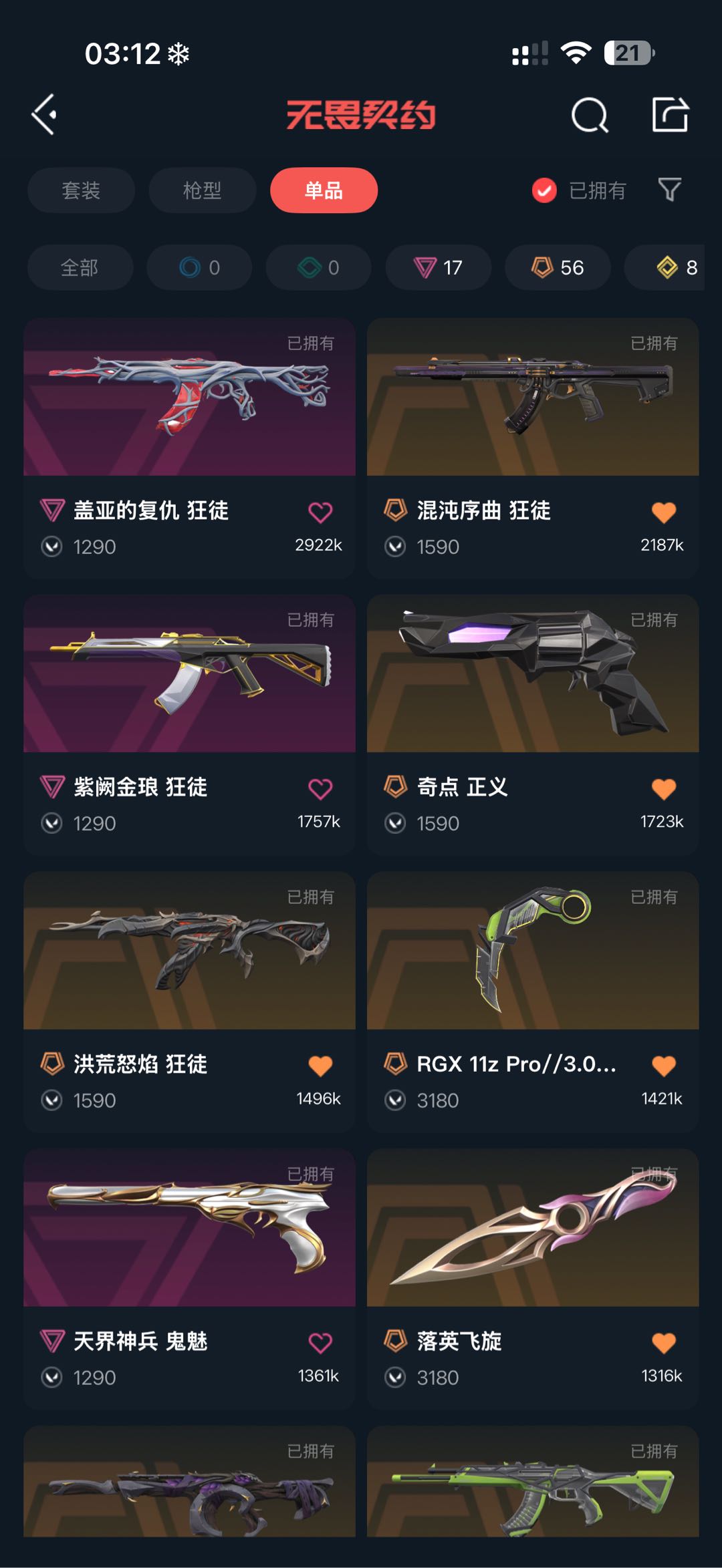Unlike the 奇点 正义 skin heart
The image size is (722, 1568).
tap(664, 789)
